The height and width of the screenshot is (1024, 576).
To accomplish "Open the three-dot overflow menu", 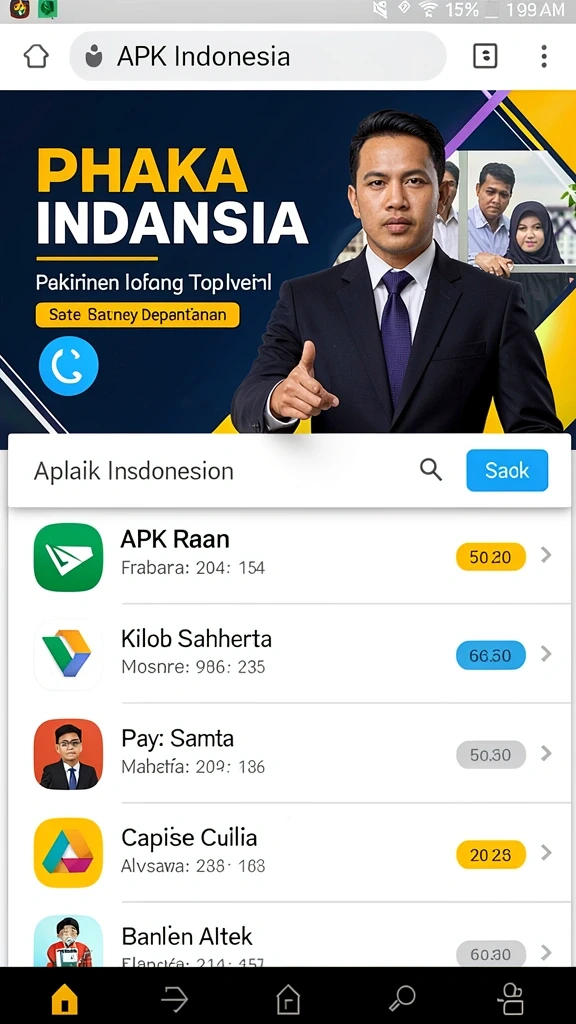I will [543, 56].
